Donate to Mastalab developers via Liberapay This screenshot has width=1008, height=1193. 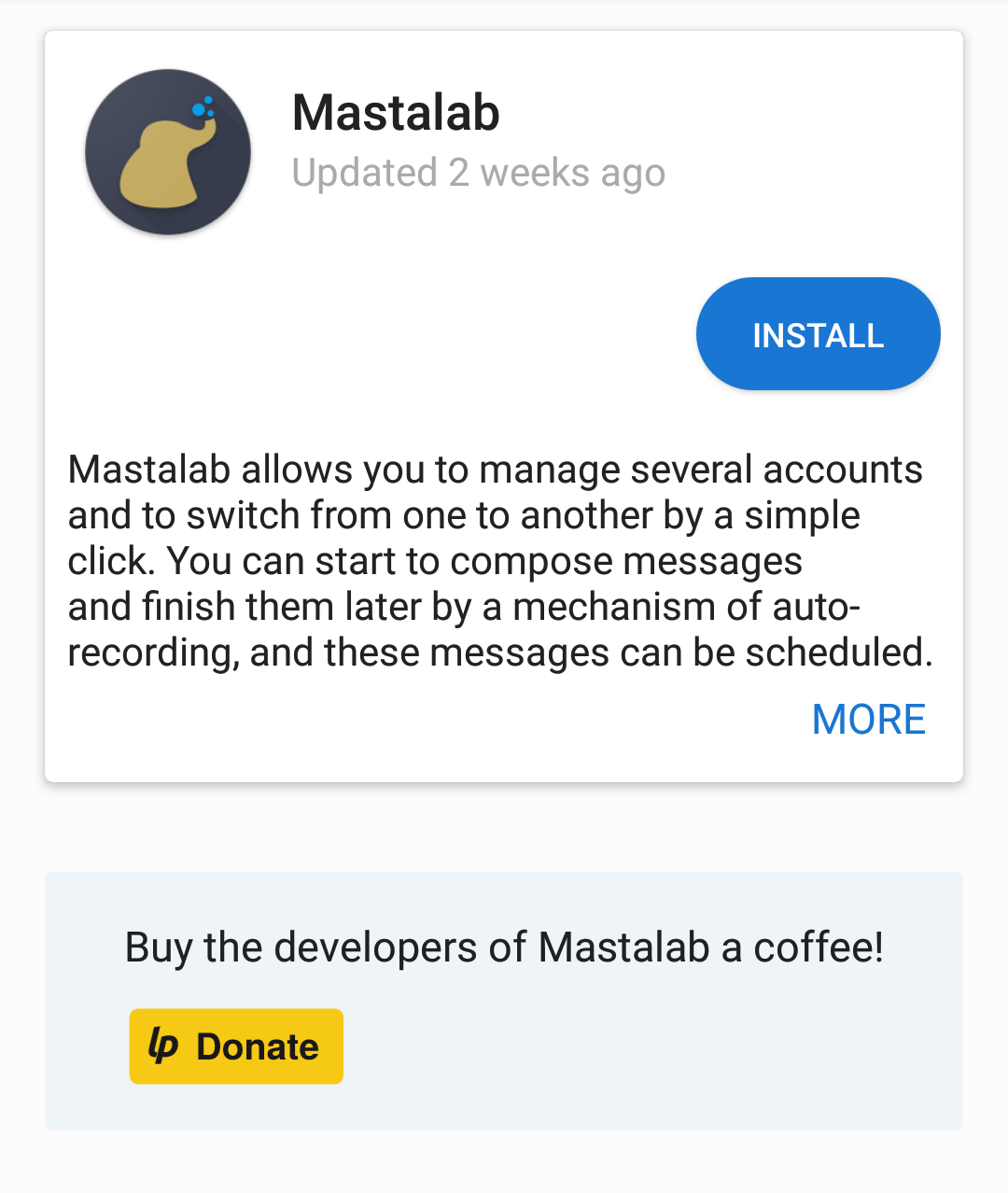tap(236, 1046)
